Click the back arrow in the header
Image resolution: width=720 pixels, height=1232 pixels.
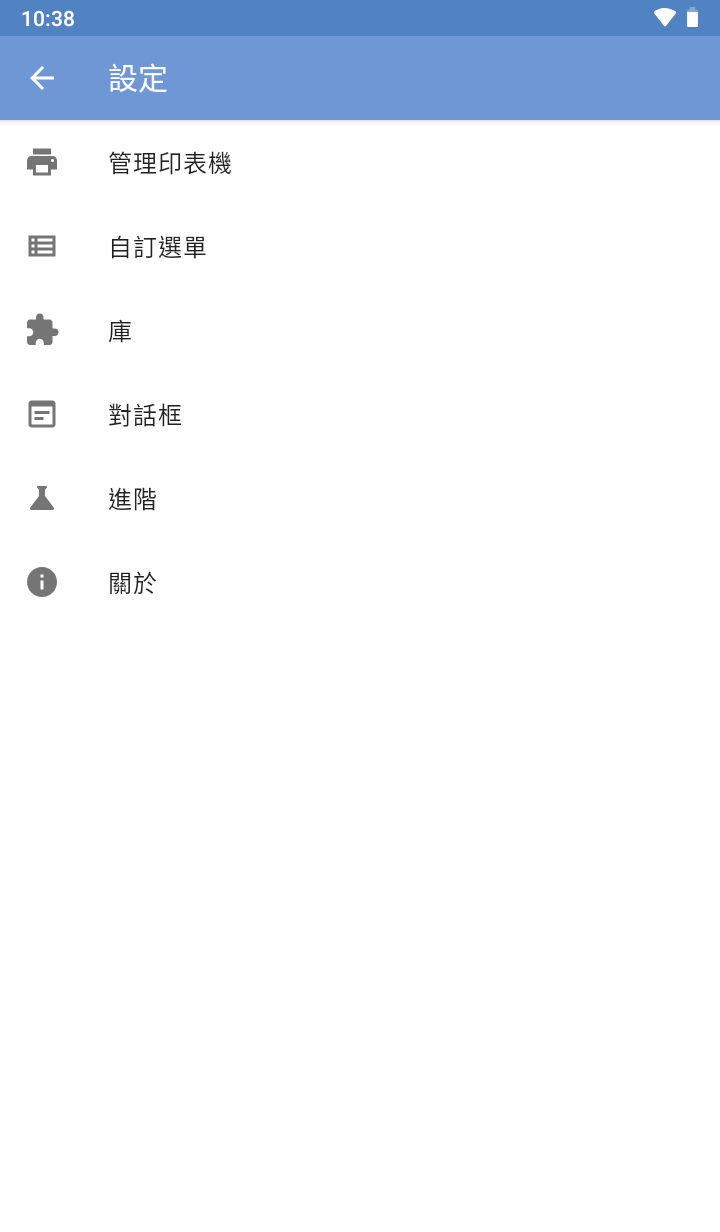(42, 78)
